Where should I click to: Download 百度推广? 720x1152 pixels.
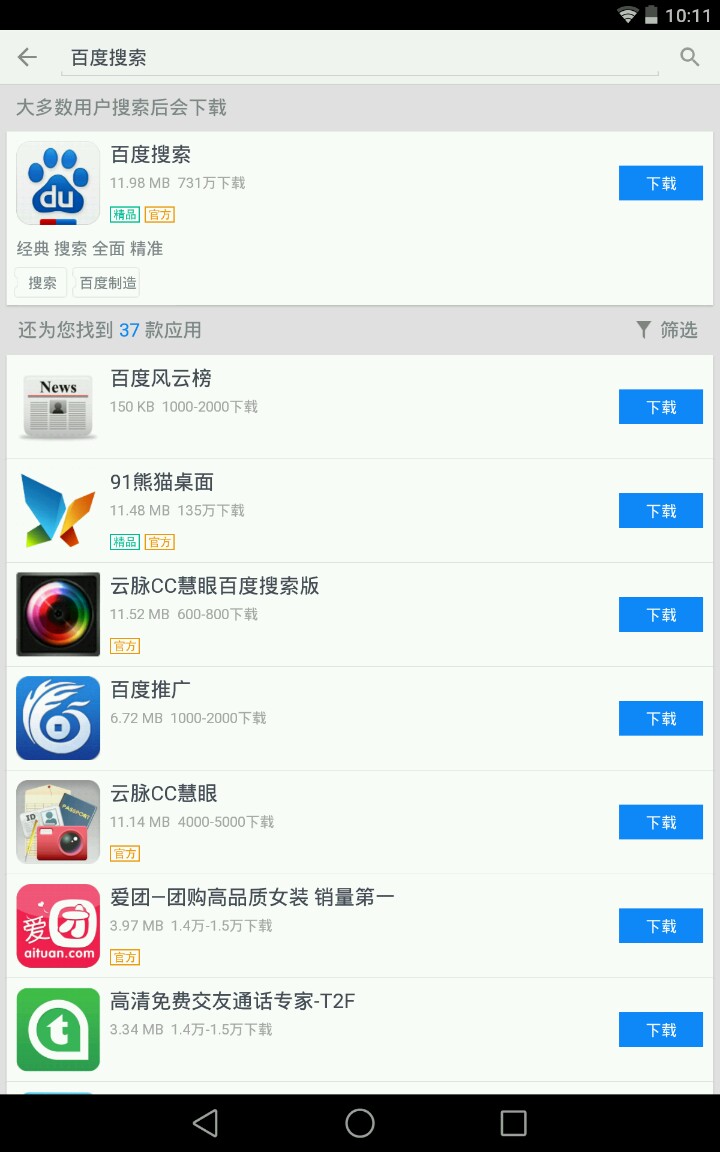[660, 719]
